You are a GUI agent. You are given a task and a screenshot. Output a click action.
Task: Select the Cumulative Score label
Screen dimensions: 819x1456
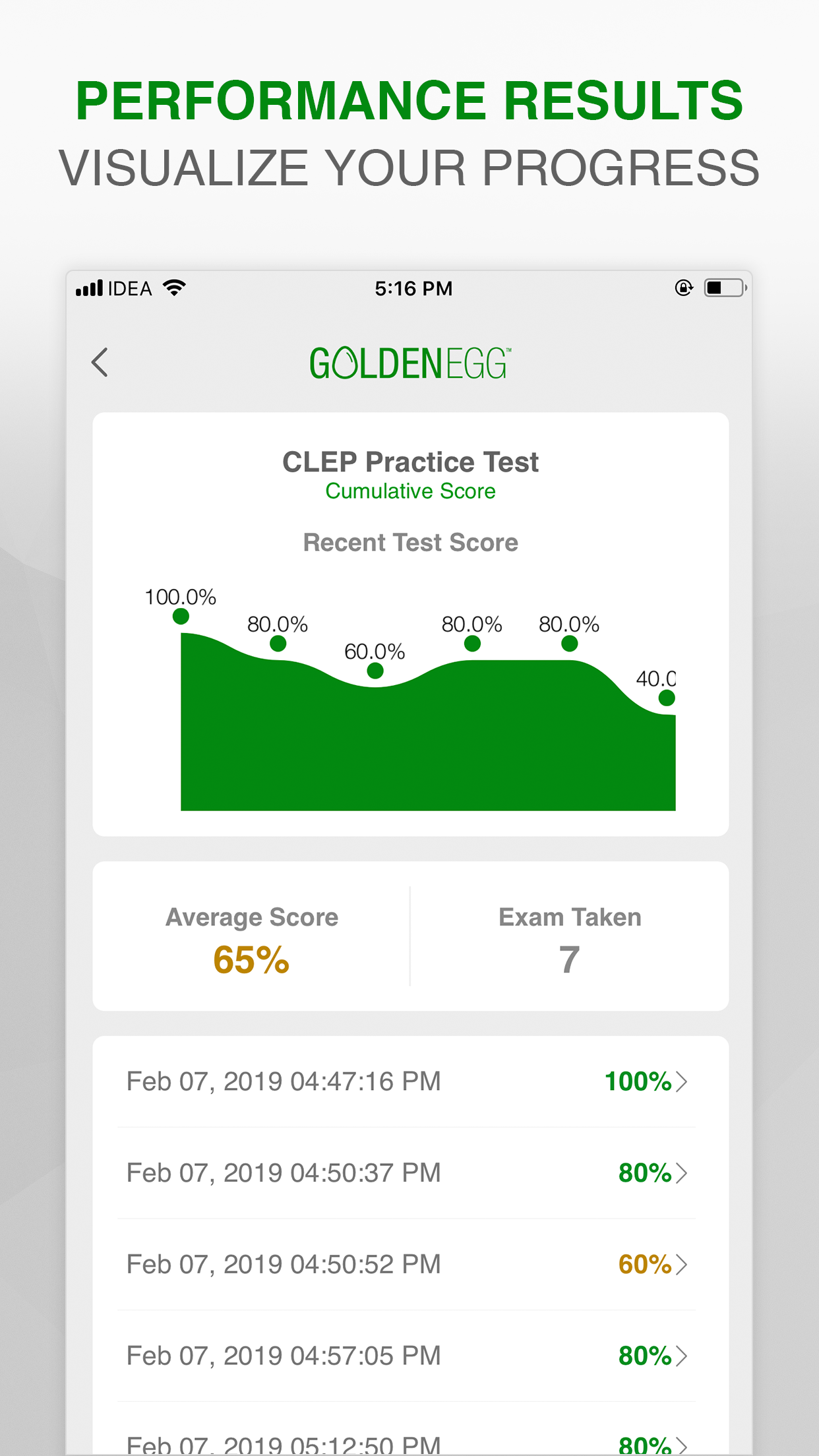click(x=409, y=491)
